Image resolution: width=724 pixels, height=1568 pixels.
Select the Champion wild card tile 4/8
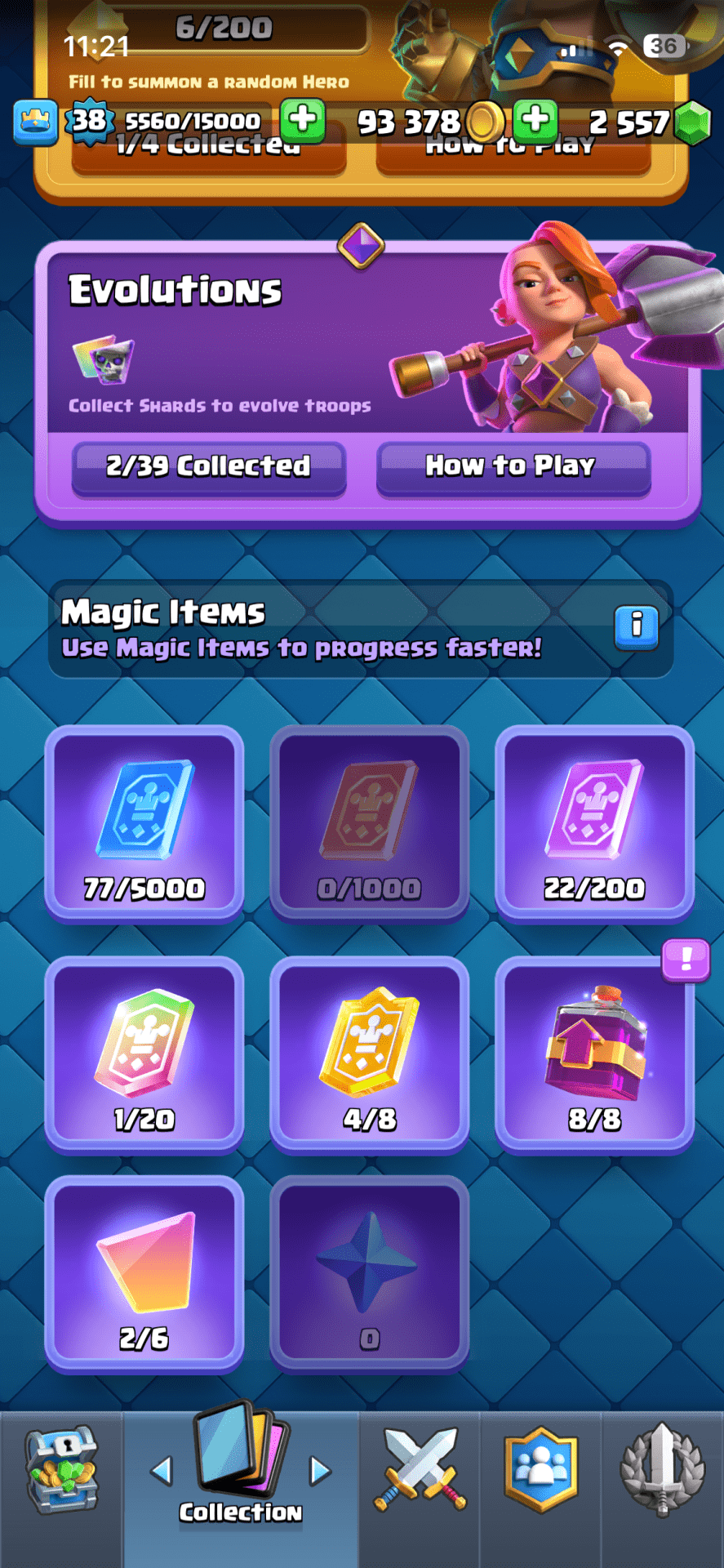(x=369, y=1053)
